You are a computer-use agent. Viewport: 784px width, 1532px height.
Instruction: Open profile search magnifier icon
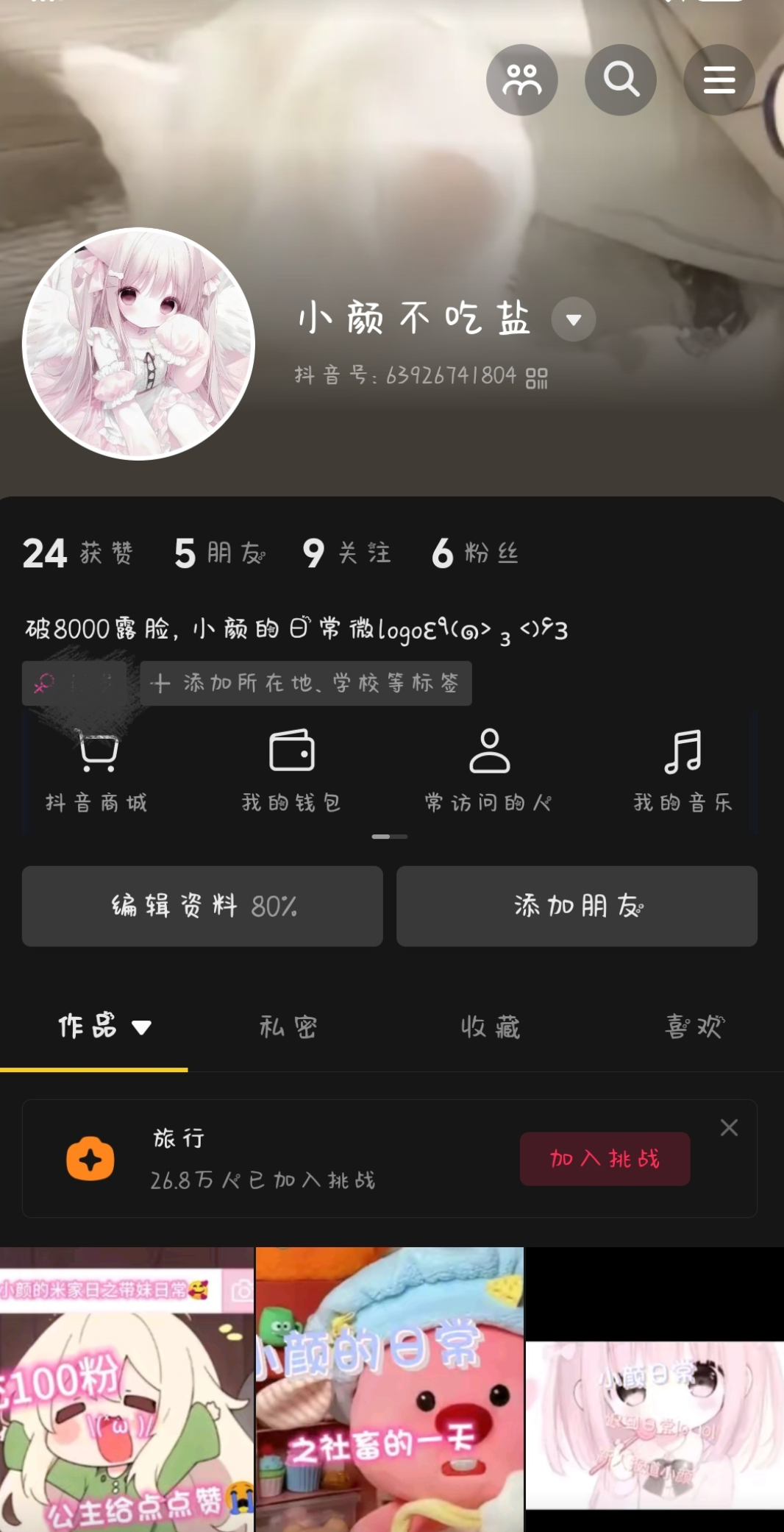tap(621, 79)
